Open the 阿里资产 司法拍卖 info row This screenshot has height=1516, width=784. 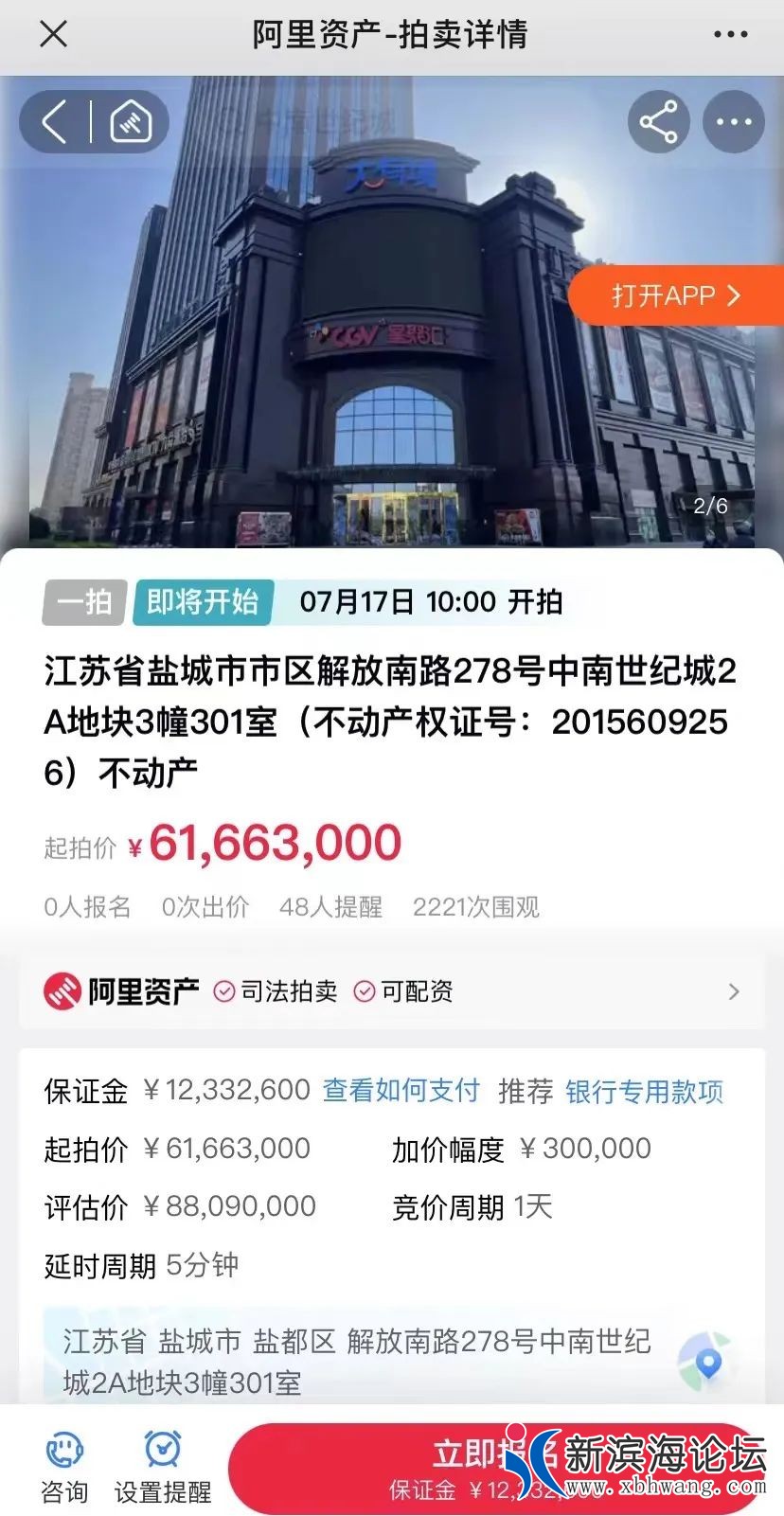click(391, 991)
